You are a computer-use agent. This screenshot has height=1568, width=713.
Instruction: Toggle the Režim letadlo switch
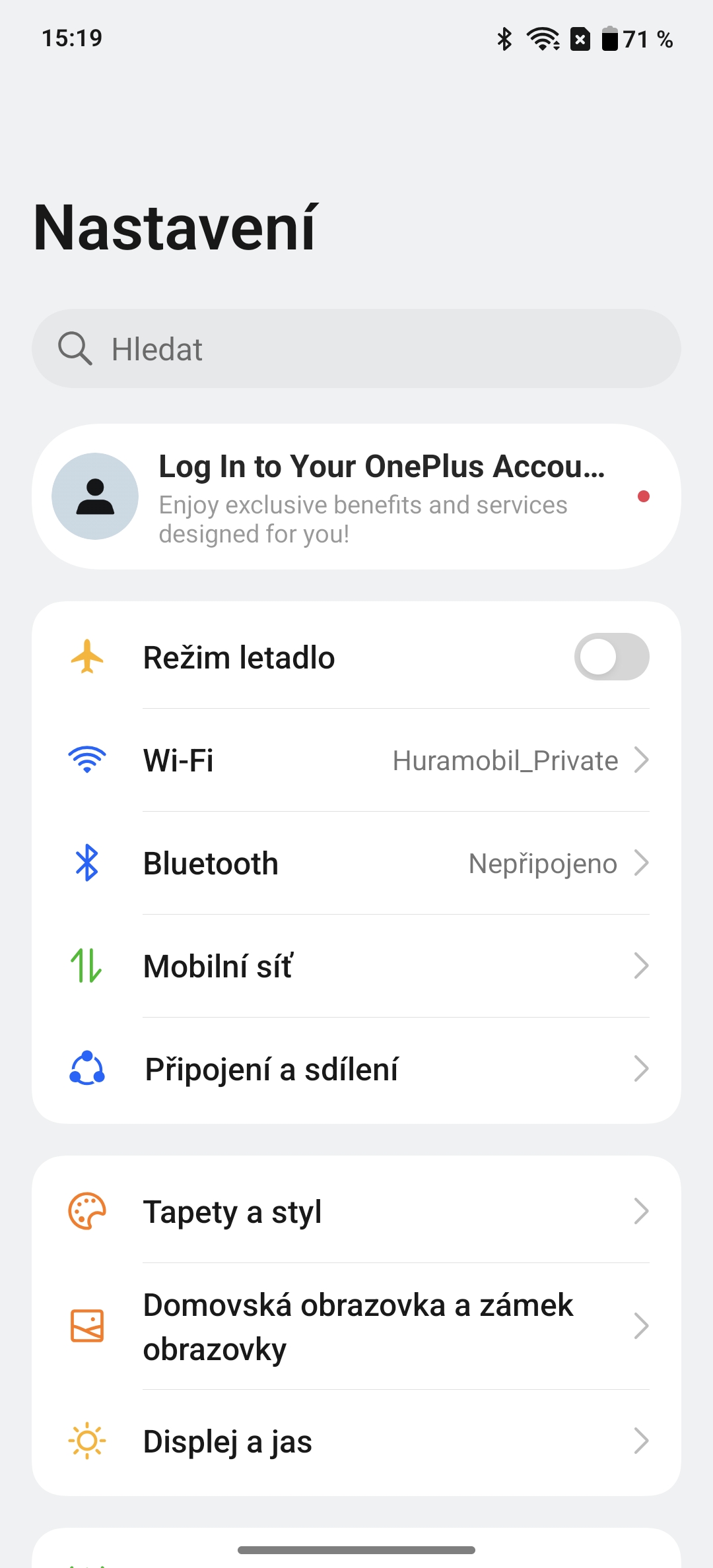[x=611, y=657]
